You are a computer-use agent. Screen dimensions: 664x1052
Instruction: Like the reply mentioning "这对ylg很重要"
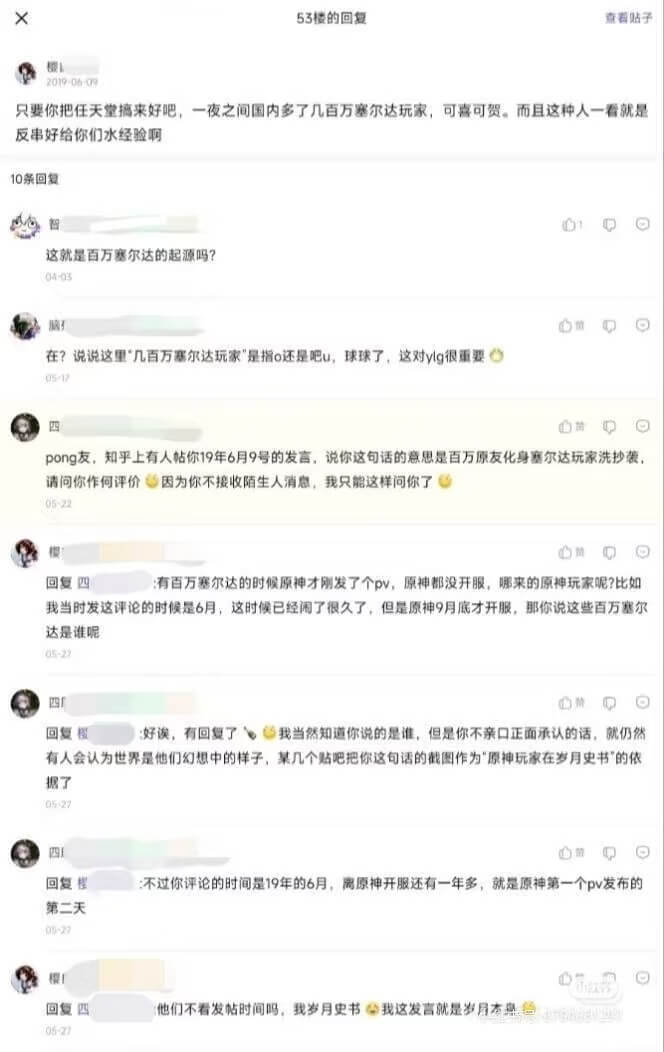pyautogui.click(x=572, y=325)
